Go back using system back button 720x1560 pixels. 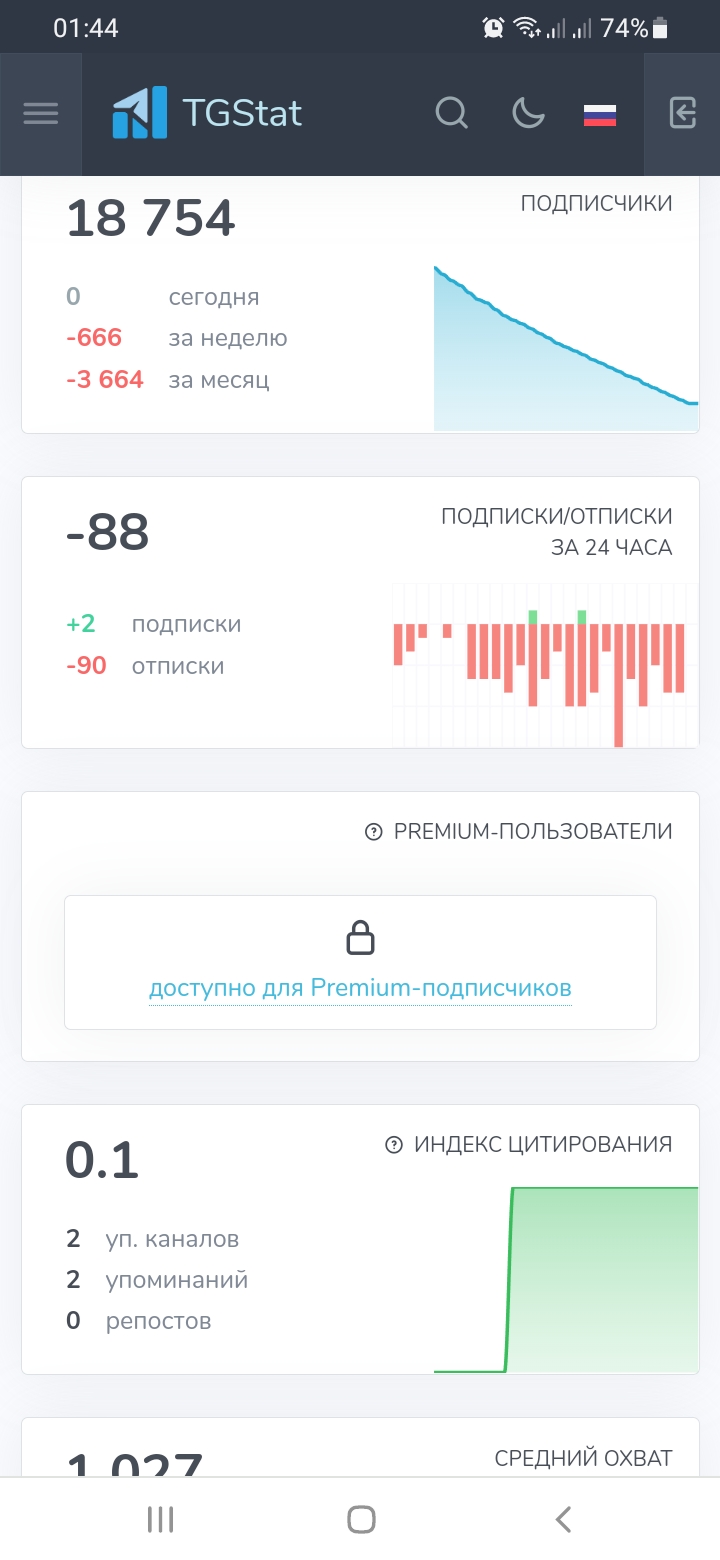pyautogui.click(x=563, y=1520)
